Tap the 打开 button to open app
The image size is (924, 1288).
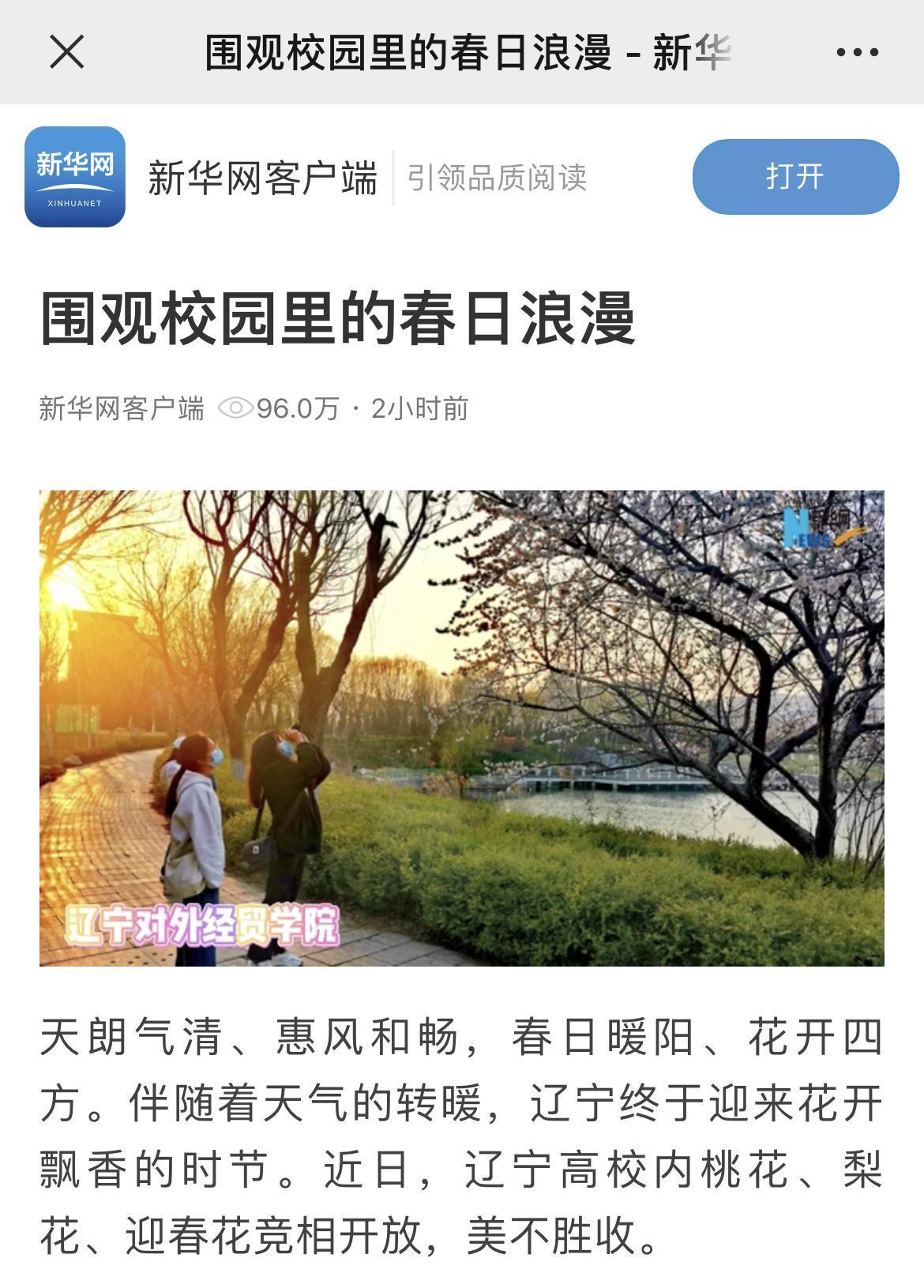point(795,176)
